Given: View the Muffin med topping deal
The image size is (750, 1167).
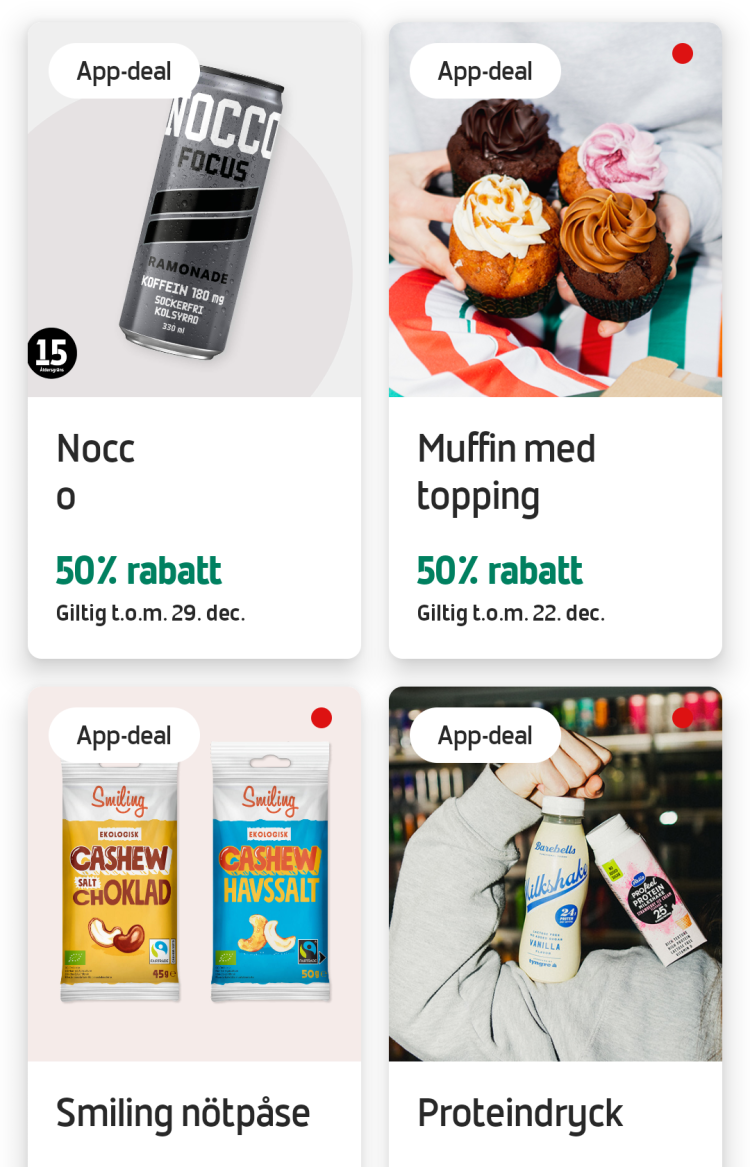Looking at the screenshot, I should [555, 340].
